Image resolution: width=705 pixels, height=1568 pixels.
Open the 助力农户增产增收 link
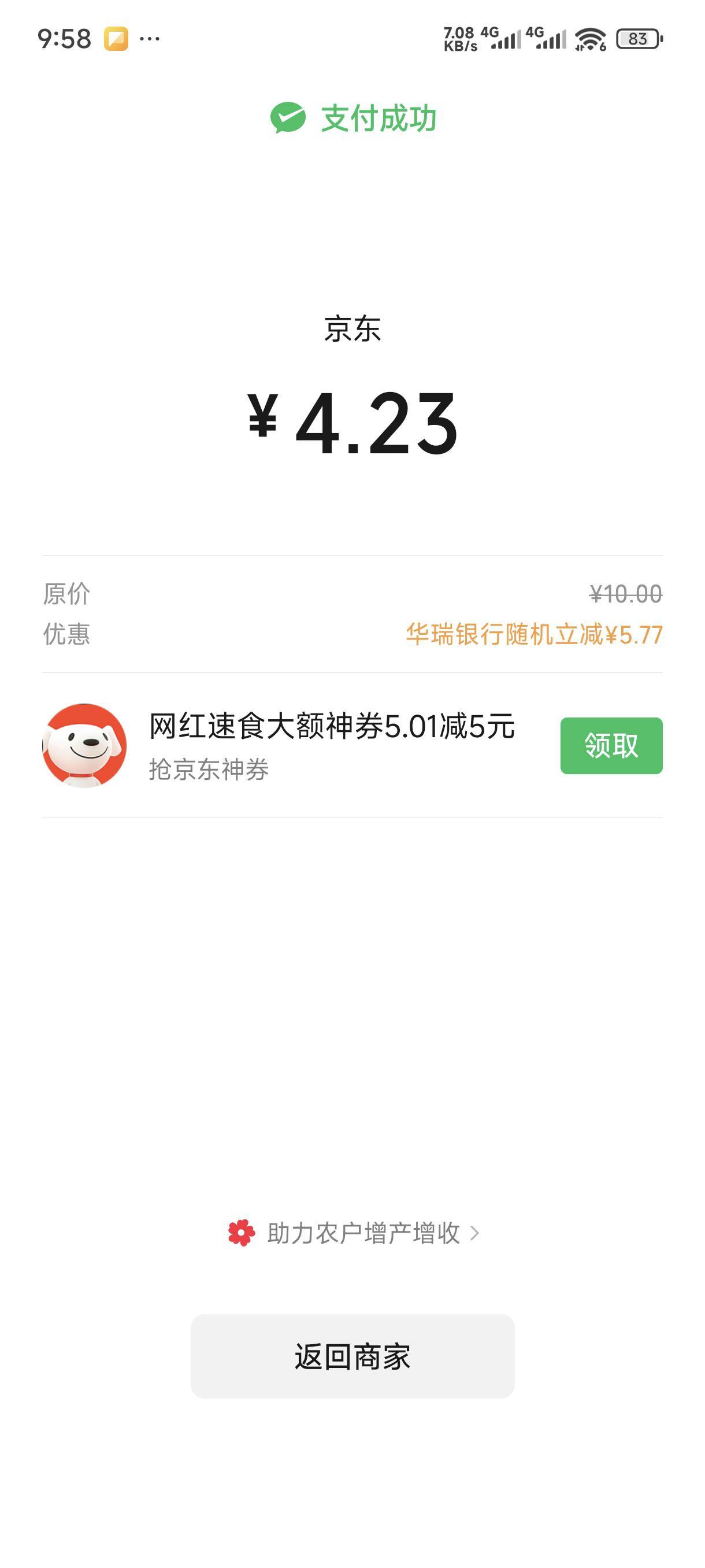click(x=354, y=1233)
